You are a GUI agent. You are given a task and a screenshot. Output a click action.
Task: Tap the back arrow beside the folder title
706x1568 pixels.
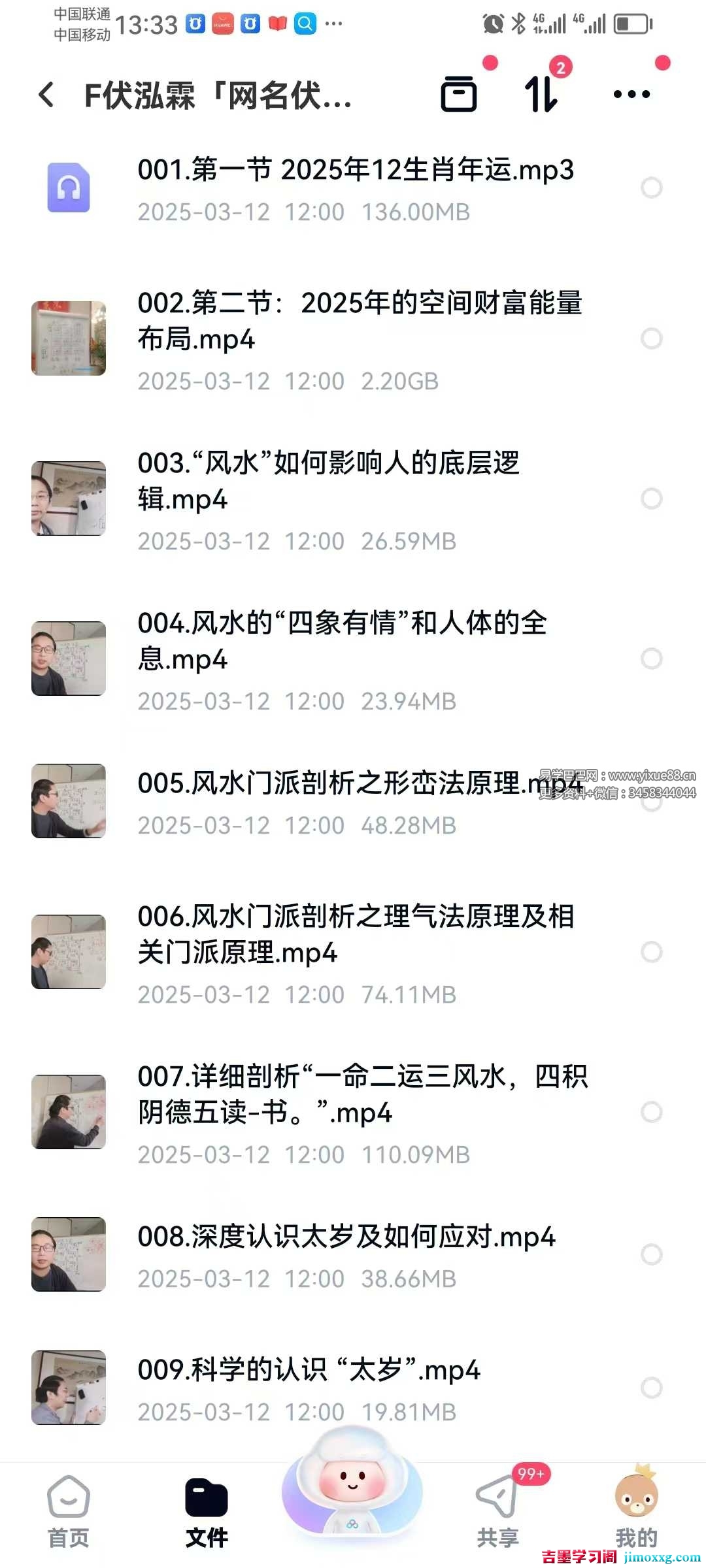click(x=46, y=95)
